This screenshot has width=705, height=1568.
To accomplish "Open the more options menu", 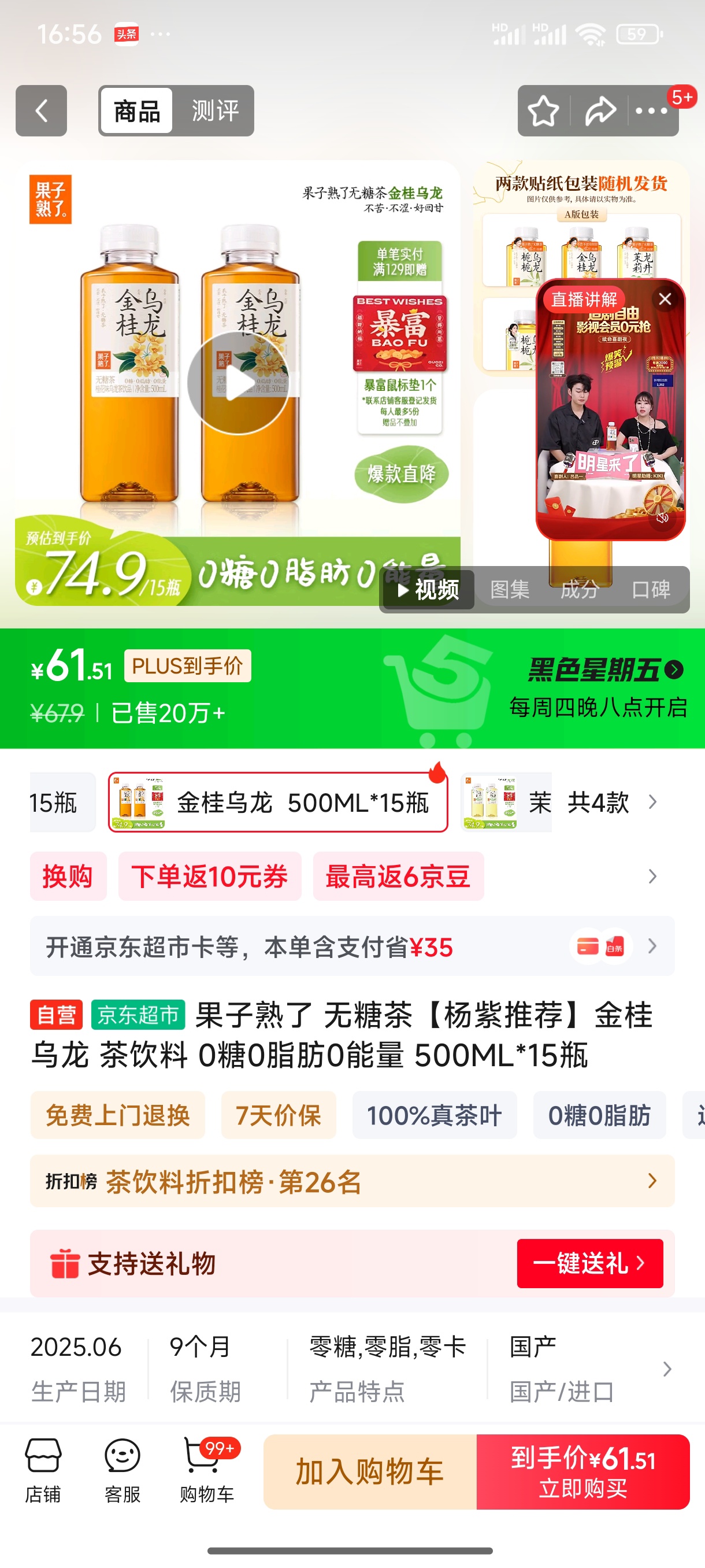I will (x=651, y=111).
